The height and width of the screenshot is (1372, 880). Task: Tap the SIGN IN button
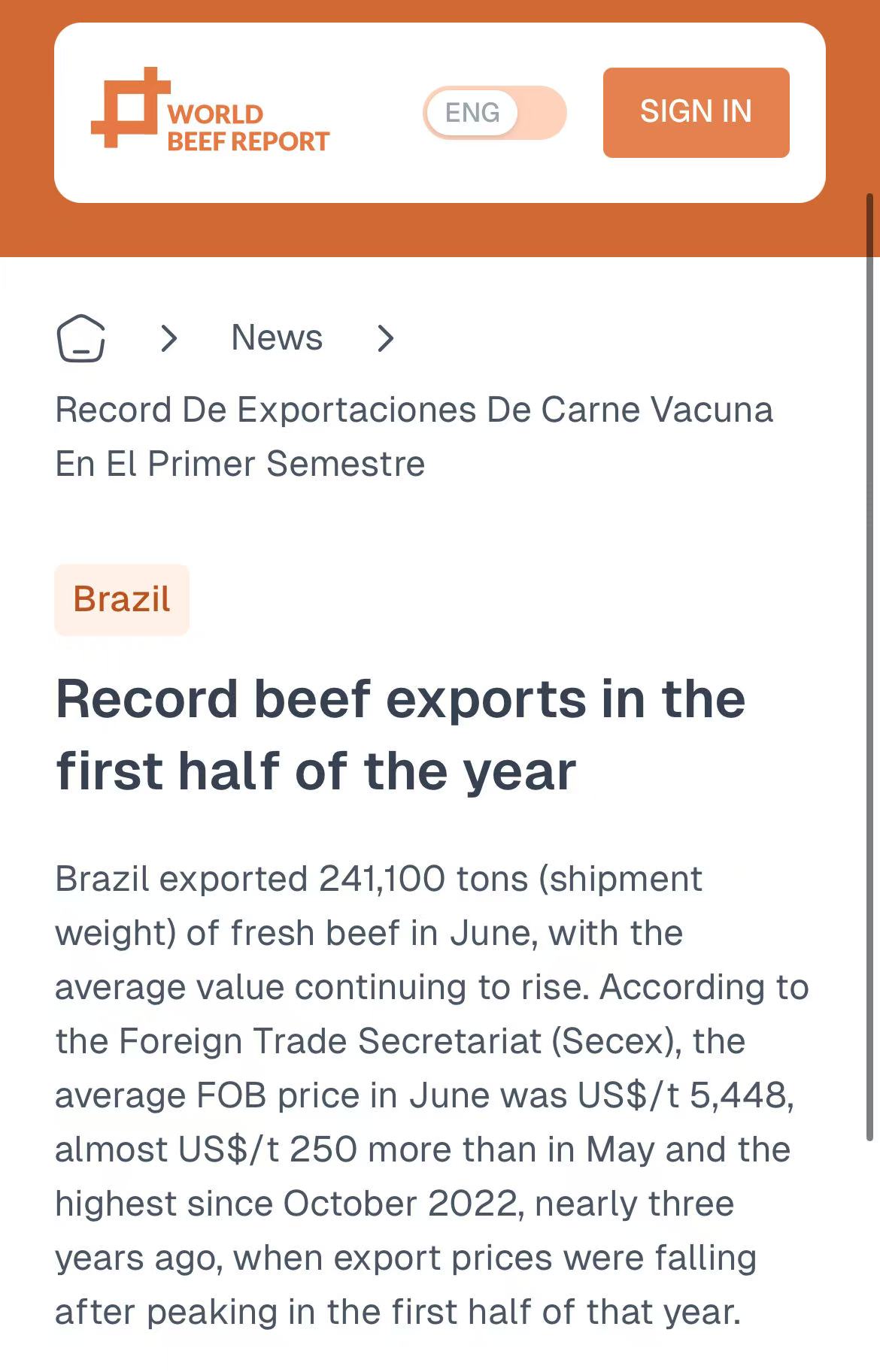(x=696, y=112)
